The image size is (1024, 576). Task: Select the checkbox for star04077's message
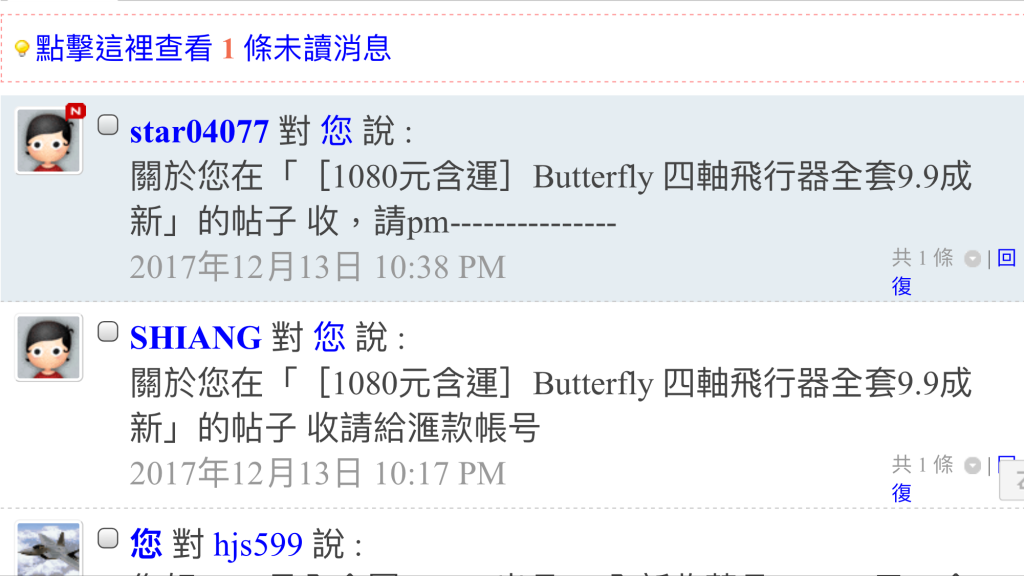point(107,126)
